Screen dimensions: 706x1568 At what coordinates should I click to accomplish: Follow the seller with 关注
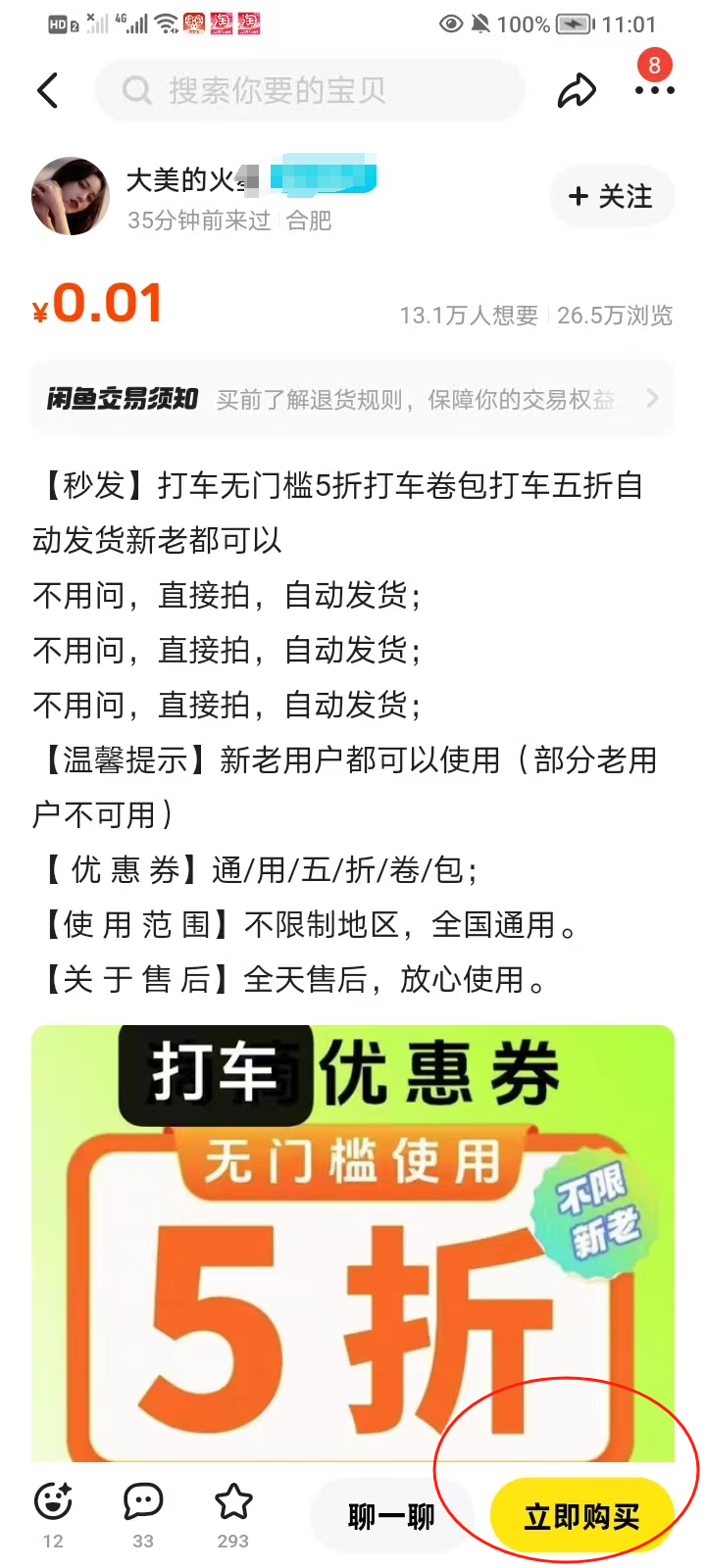point(610,196)
